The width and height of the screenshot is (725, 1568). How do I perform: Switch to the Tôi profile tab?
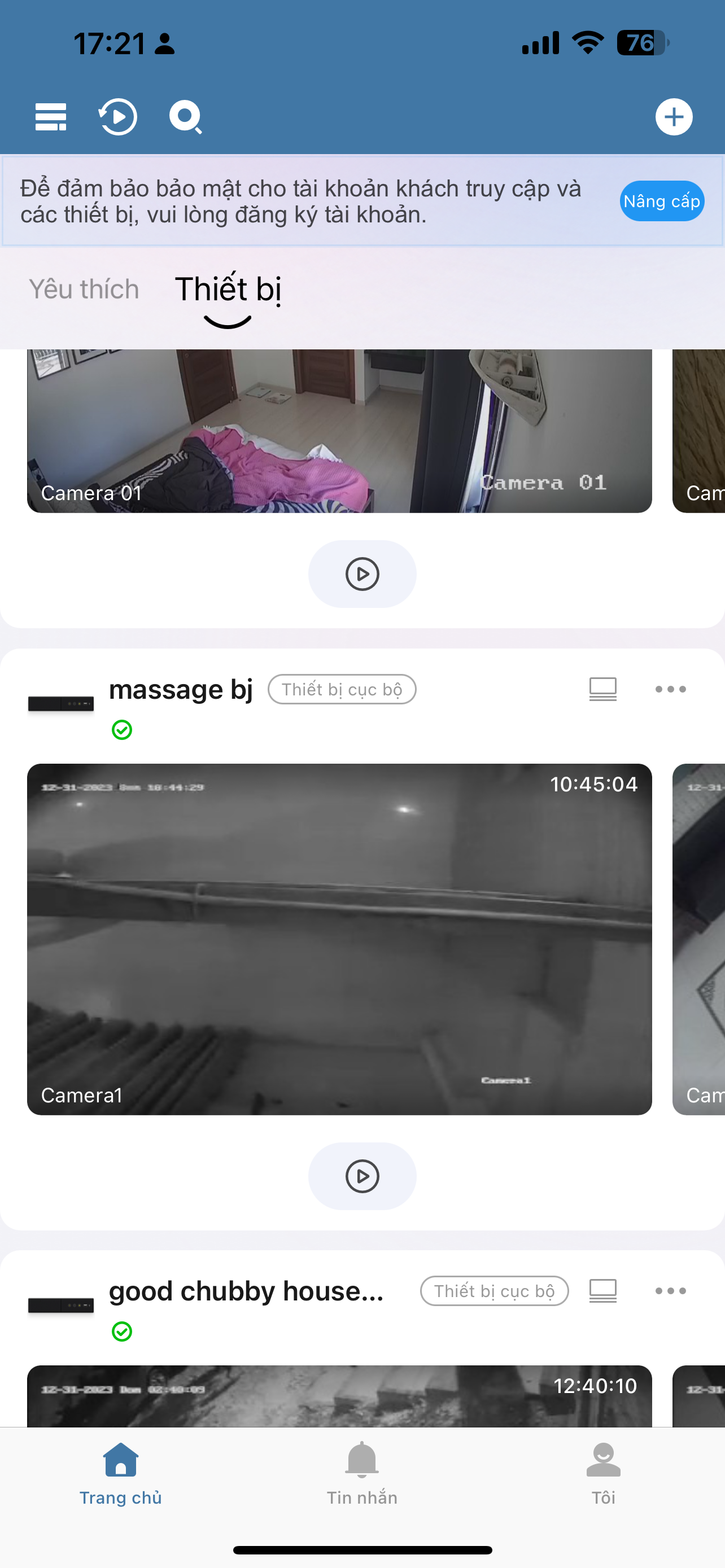(603, 1473)
